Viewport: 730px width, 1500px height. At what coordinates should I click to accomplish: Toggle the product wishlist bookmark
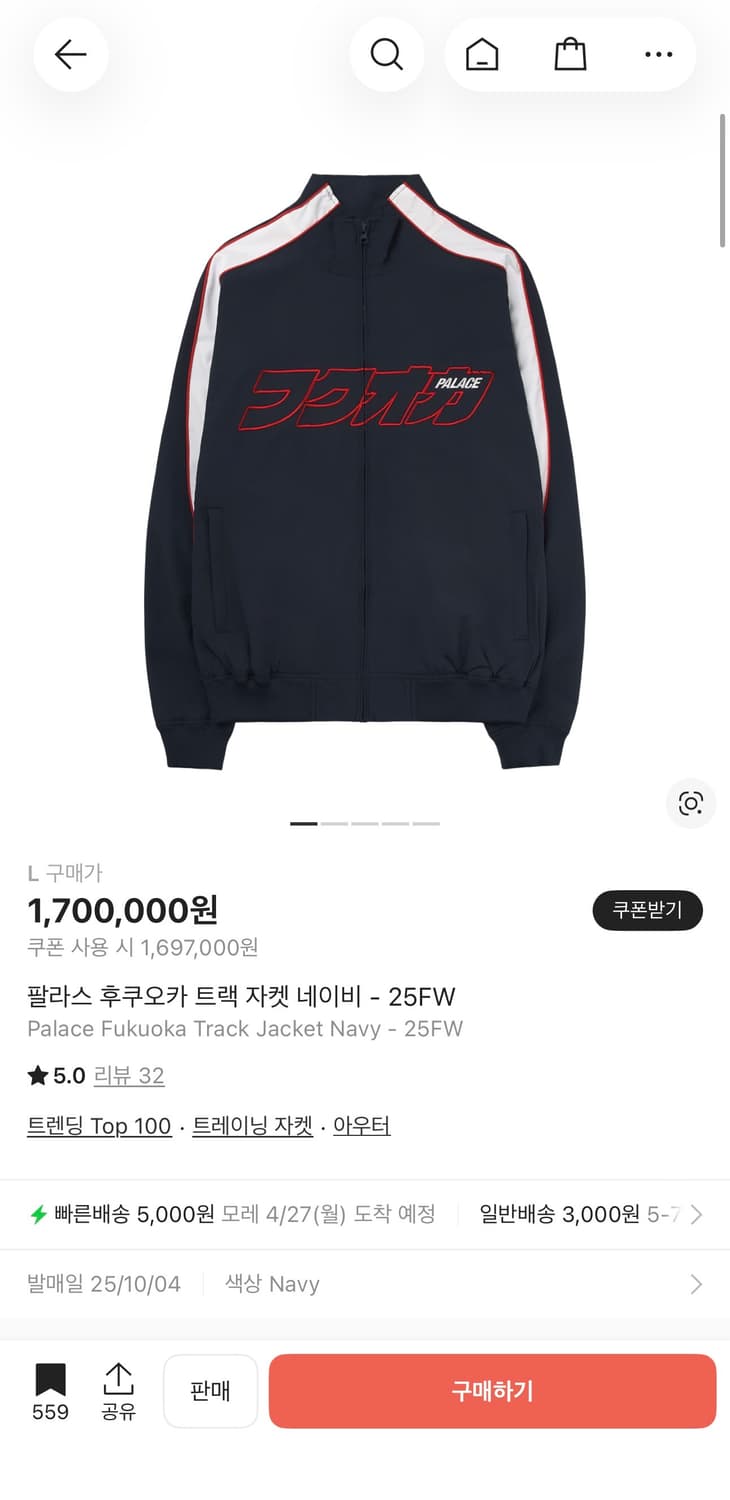click(49, 1378)
